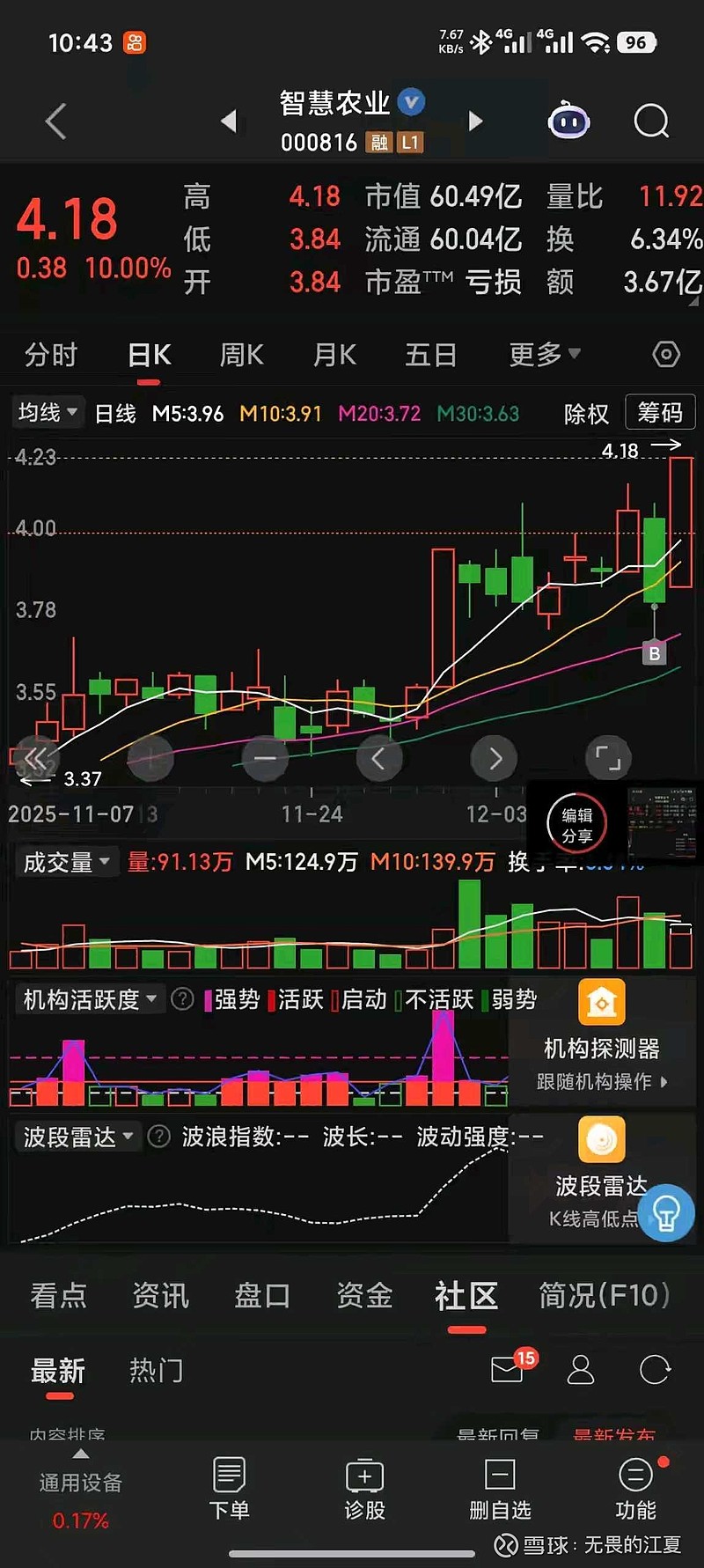Open the 资金 funds tab
The image size is (704, 1568).
coord(363,1296)
